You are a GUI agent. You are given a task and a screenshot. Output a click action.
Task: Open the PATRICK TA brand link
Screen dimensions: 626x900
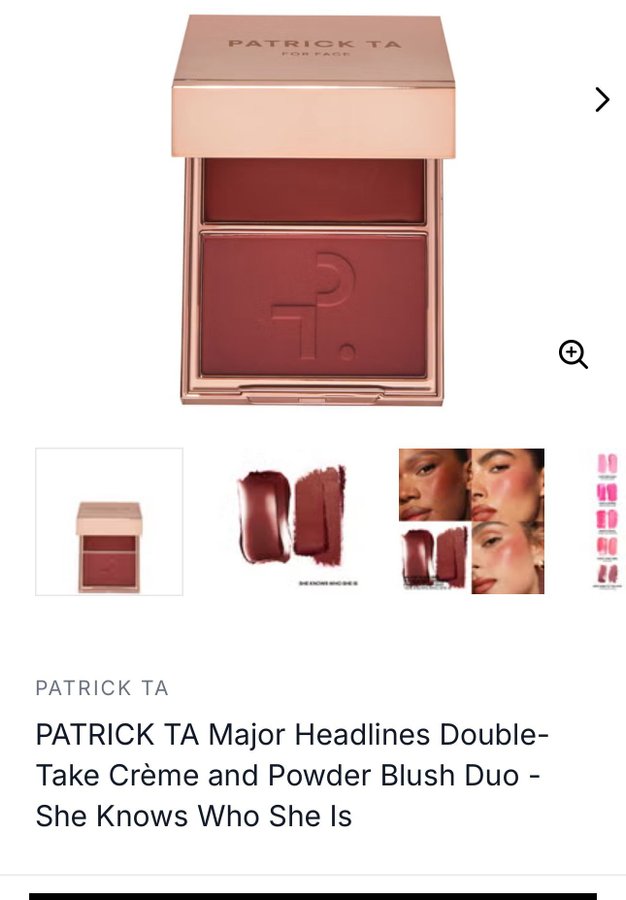click(x=102, y=688)
